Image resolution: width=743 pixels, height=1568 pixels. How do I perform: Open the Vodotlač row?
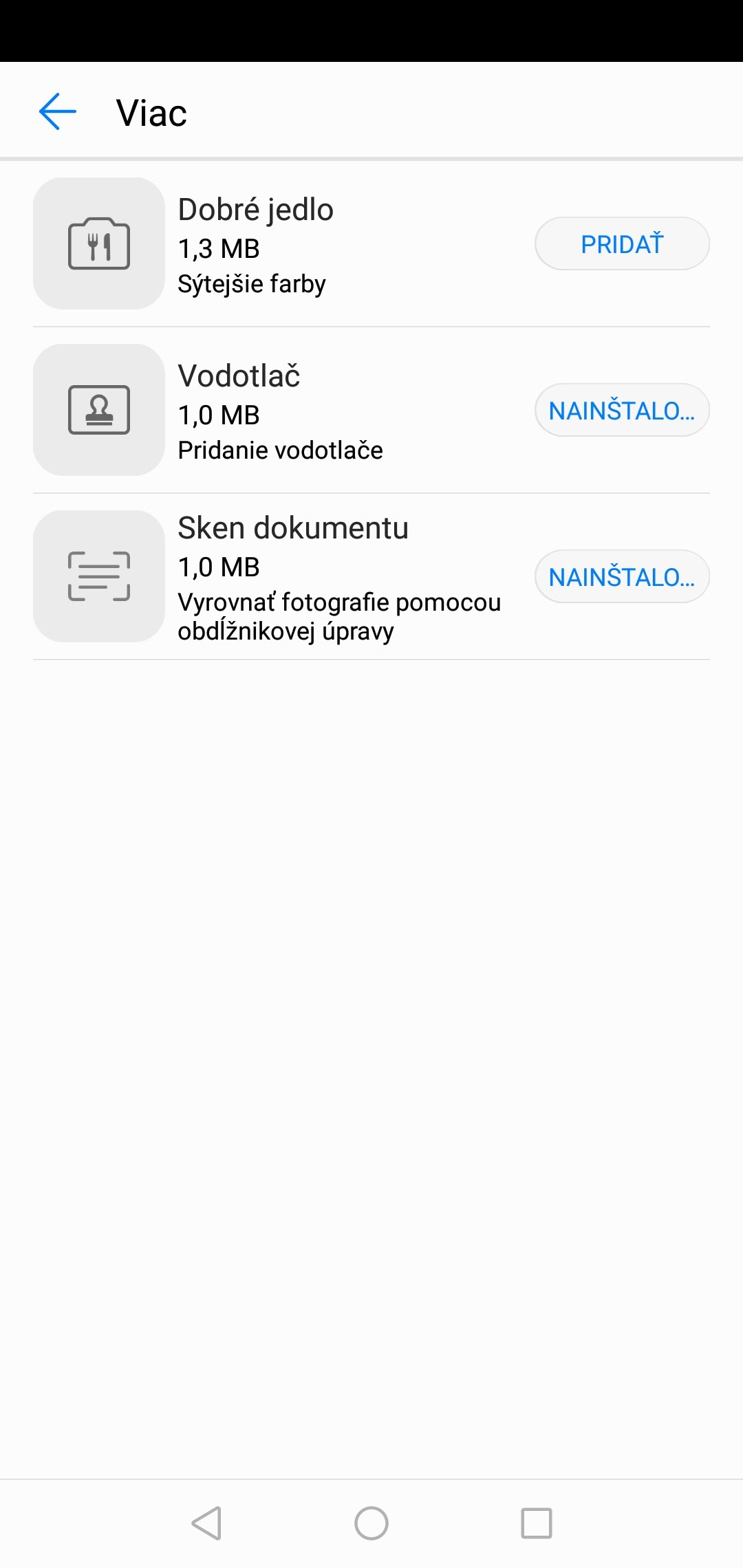pyautogui.click(x=371, y=411)
